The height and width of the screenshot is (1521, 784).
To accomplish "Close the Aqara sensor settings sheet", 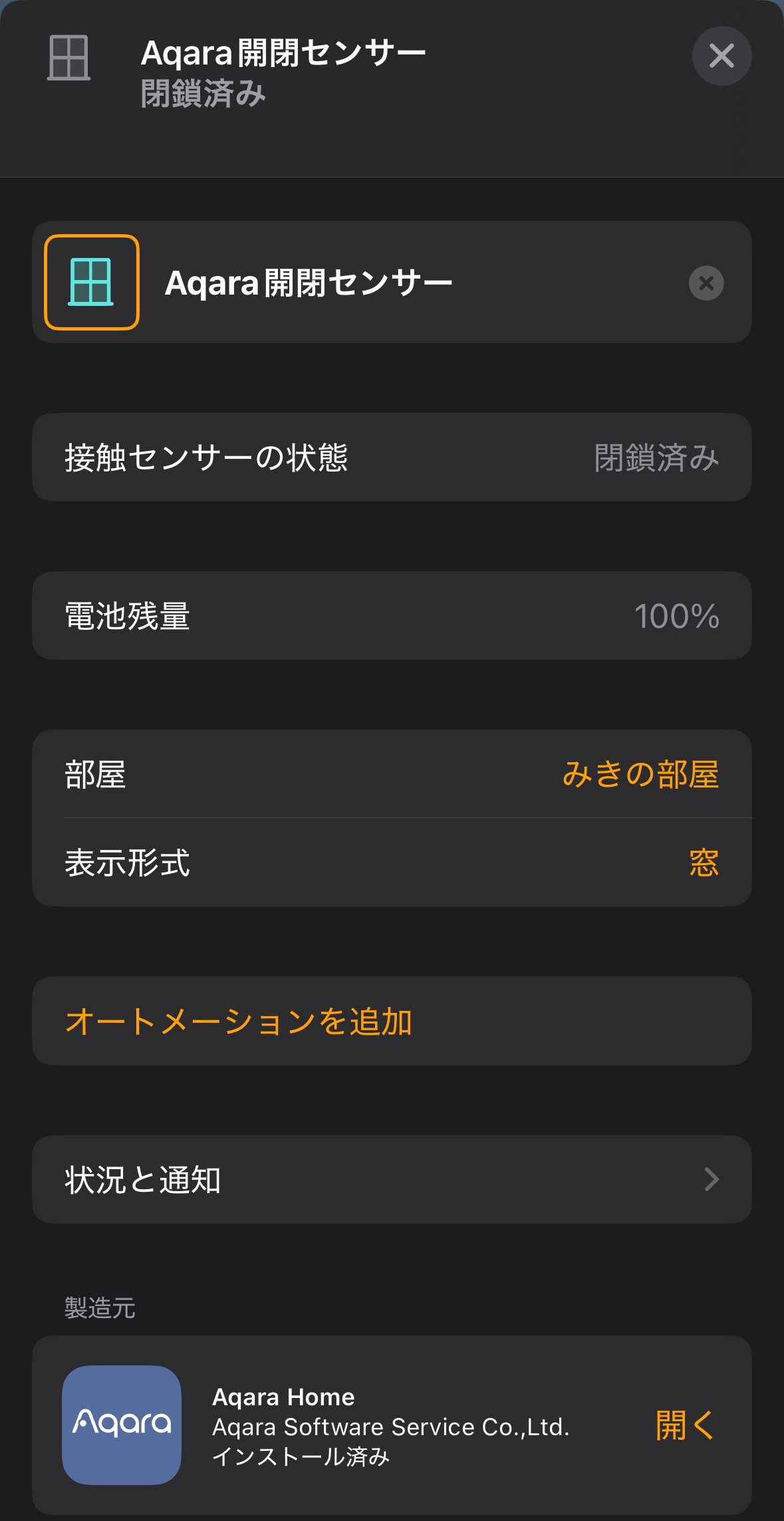I will [x=721, y=56].
